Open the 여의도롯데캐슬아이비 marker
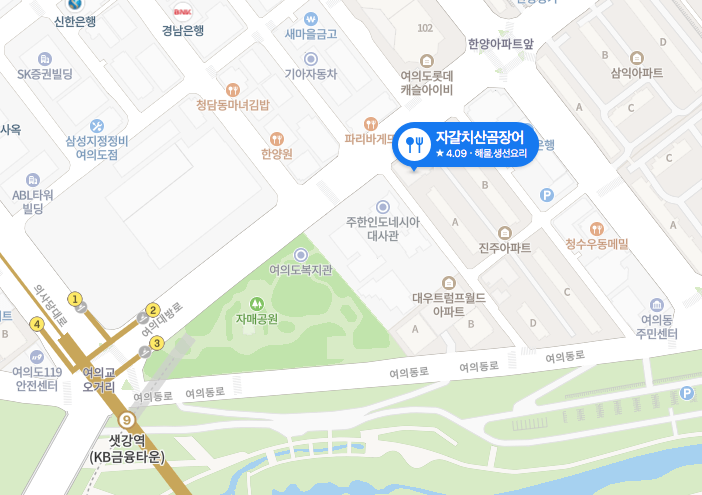This screenshot has width=702, height=495. [428, 59]
